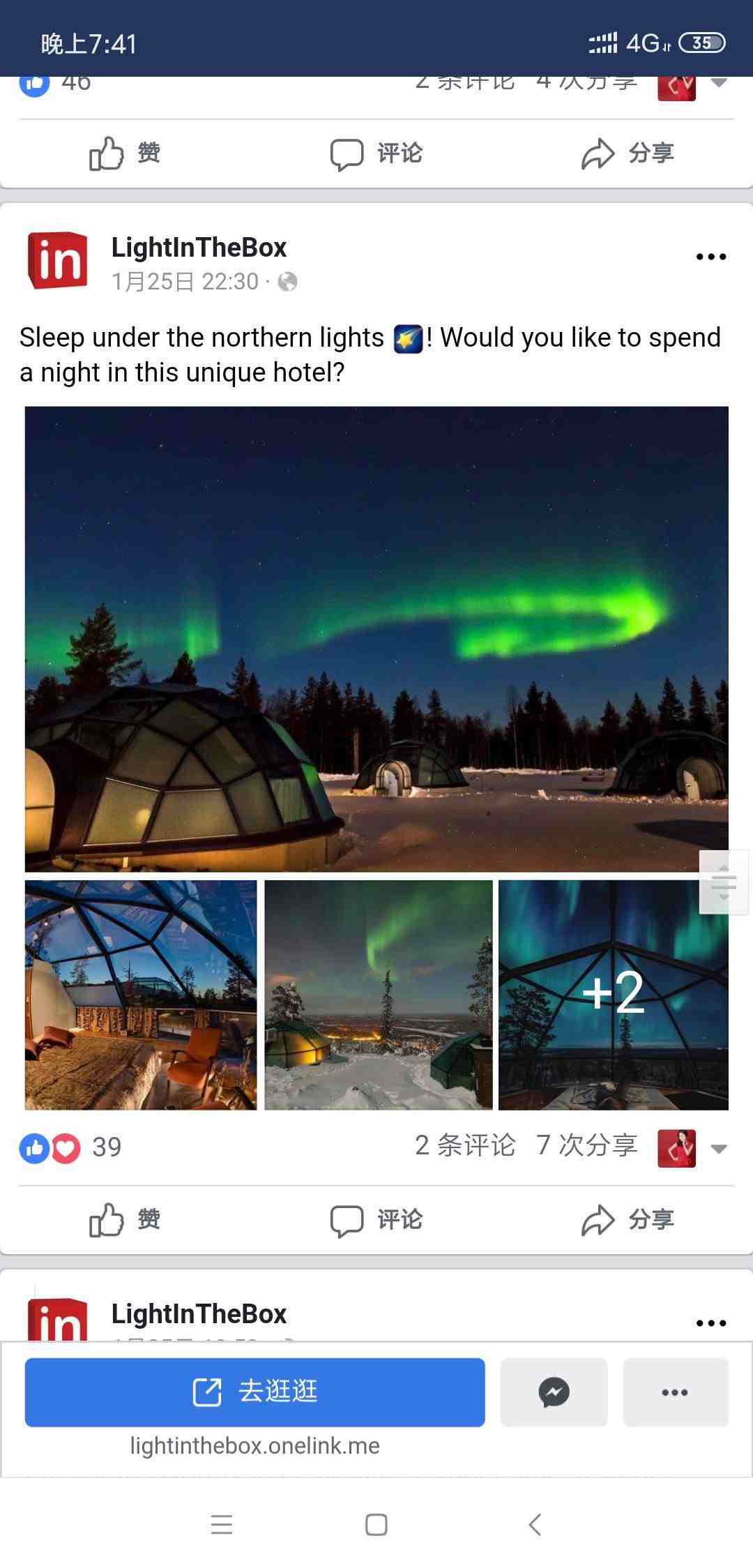Open LightInTheBox page from the post header

click(x=199, y=248)
